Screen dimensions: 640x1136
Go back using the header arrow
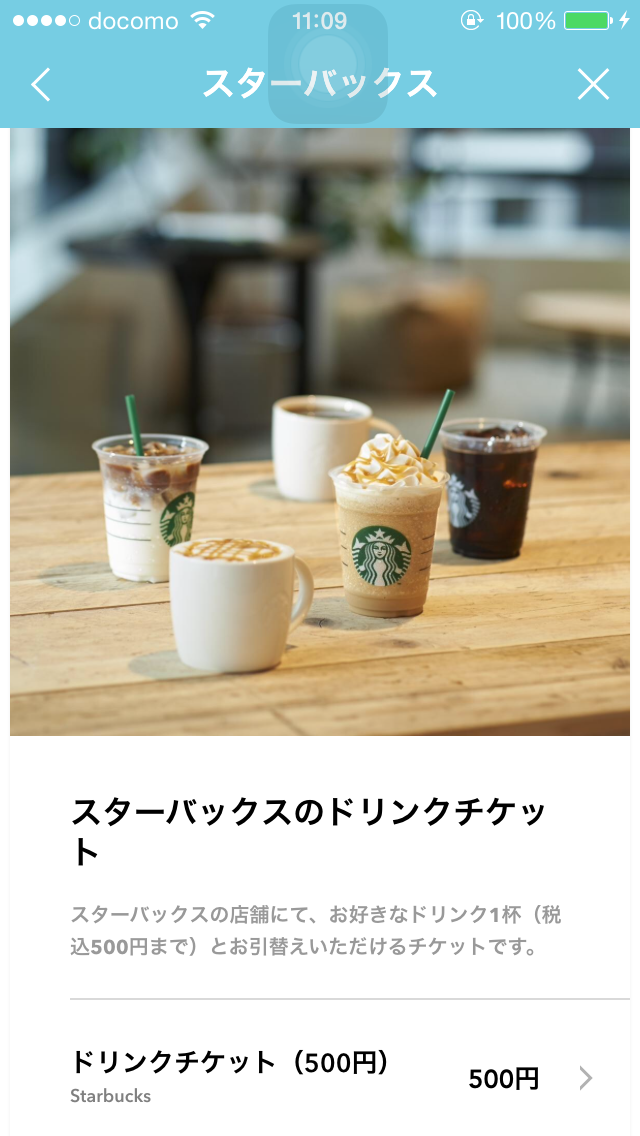click(x=40, y=85)
